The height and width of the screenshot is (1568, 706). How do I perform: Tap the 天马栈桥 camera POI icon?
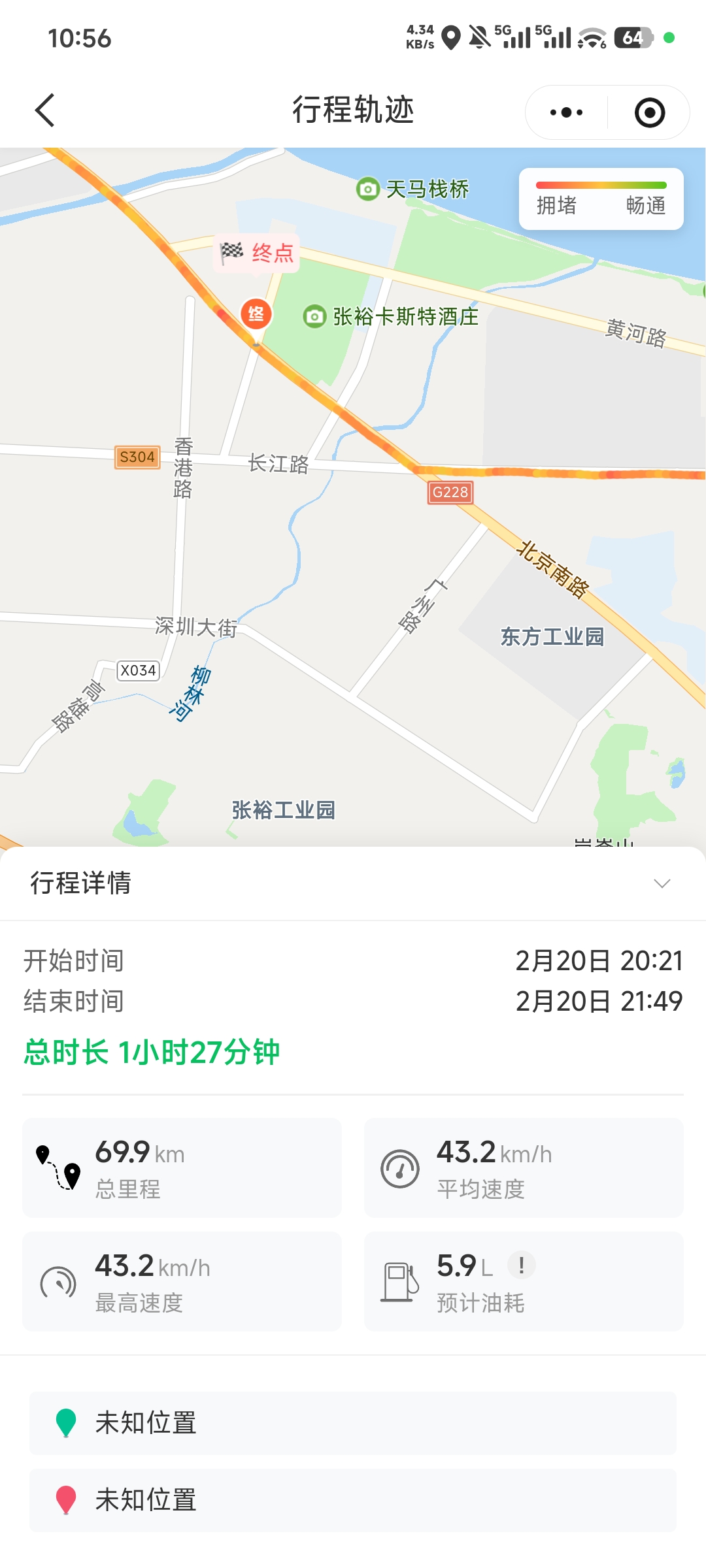367,189
